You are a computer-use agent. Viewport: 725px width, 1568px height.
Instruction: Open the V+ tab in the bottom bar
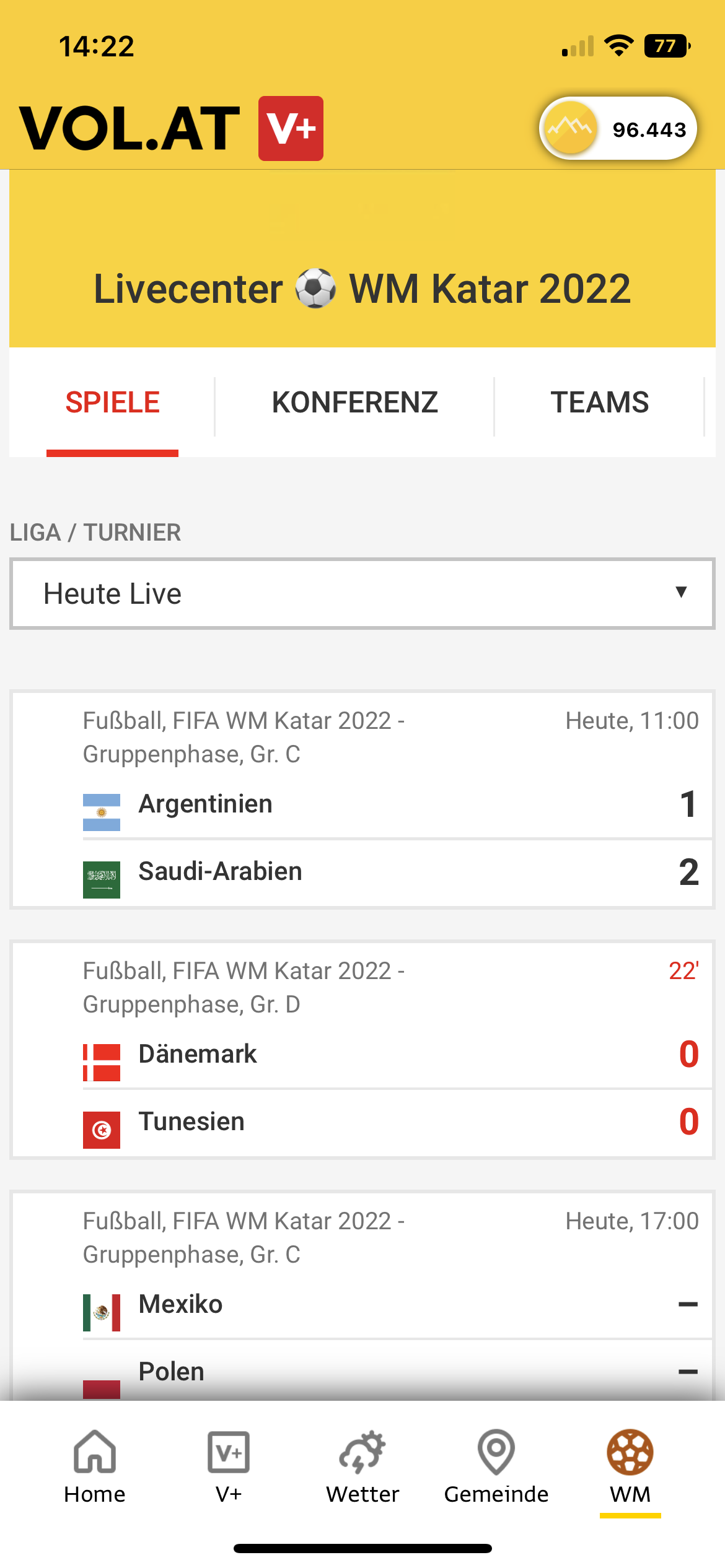(229, 1466)
